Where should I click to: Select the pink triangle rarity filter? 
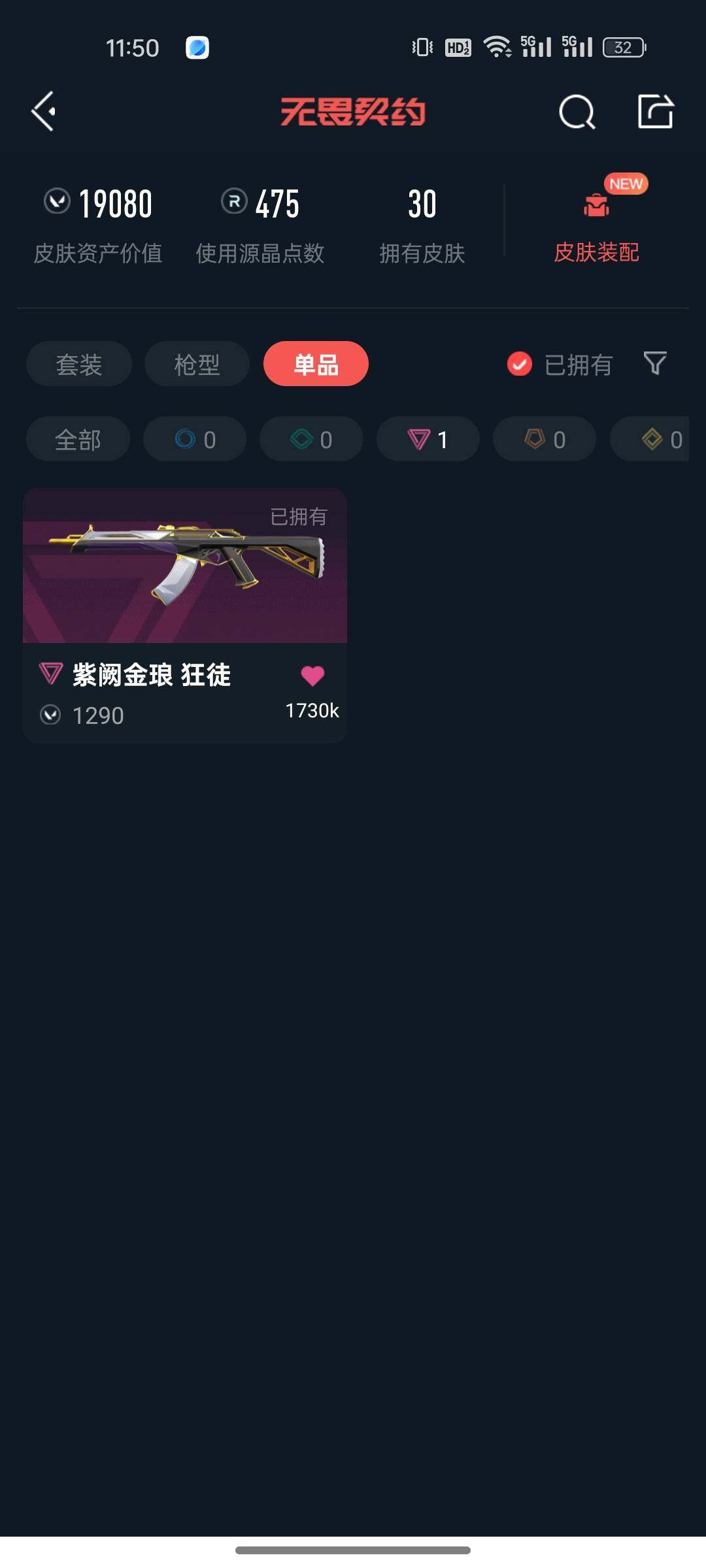(428, 439)
